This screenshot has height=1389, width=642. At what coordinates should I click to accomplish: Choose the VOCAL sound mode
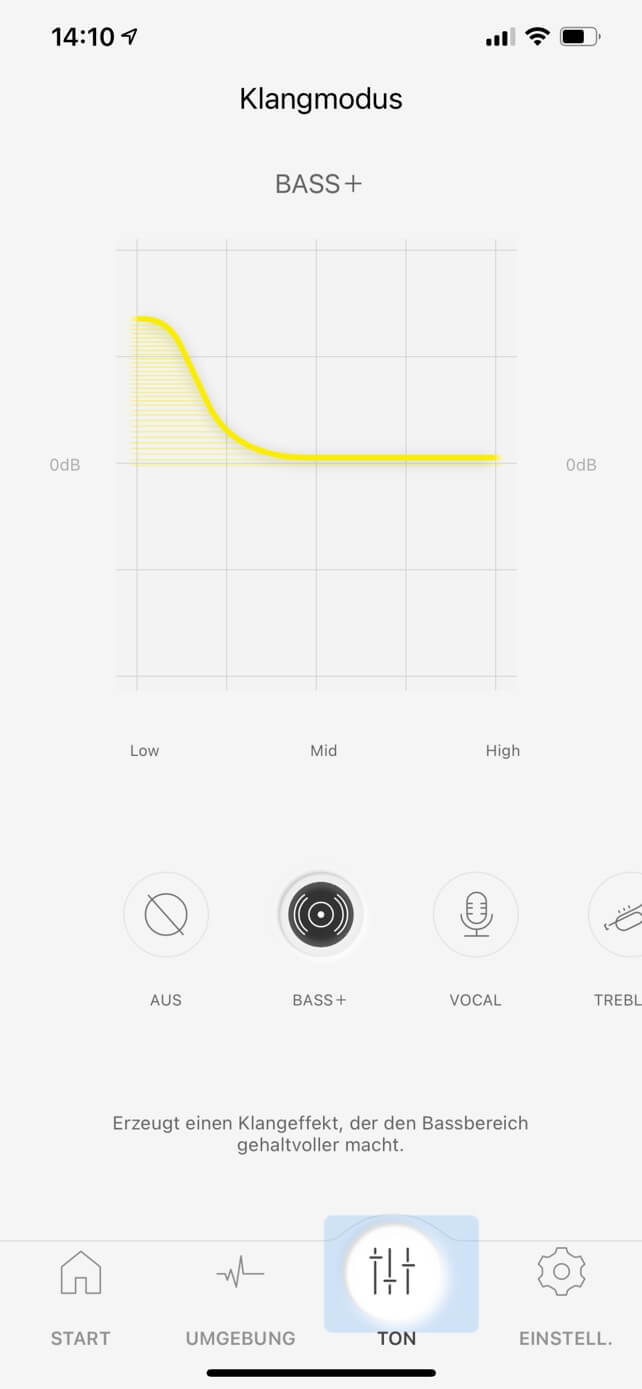click(x=476, y=915)
